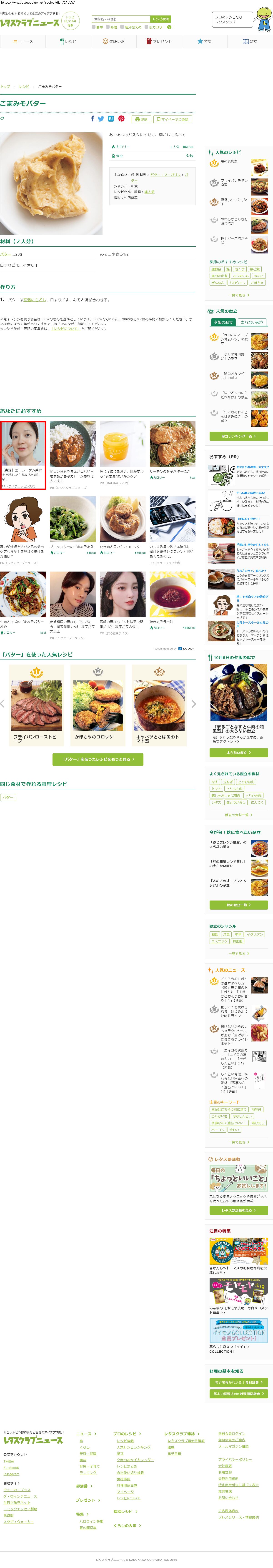Image resolution: width=273 pixels, height=1568 pixels.
Task: Show next popular butter recipes arrow
Action: click(194, 704)
